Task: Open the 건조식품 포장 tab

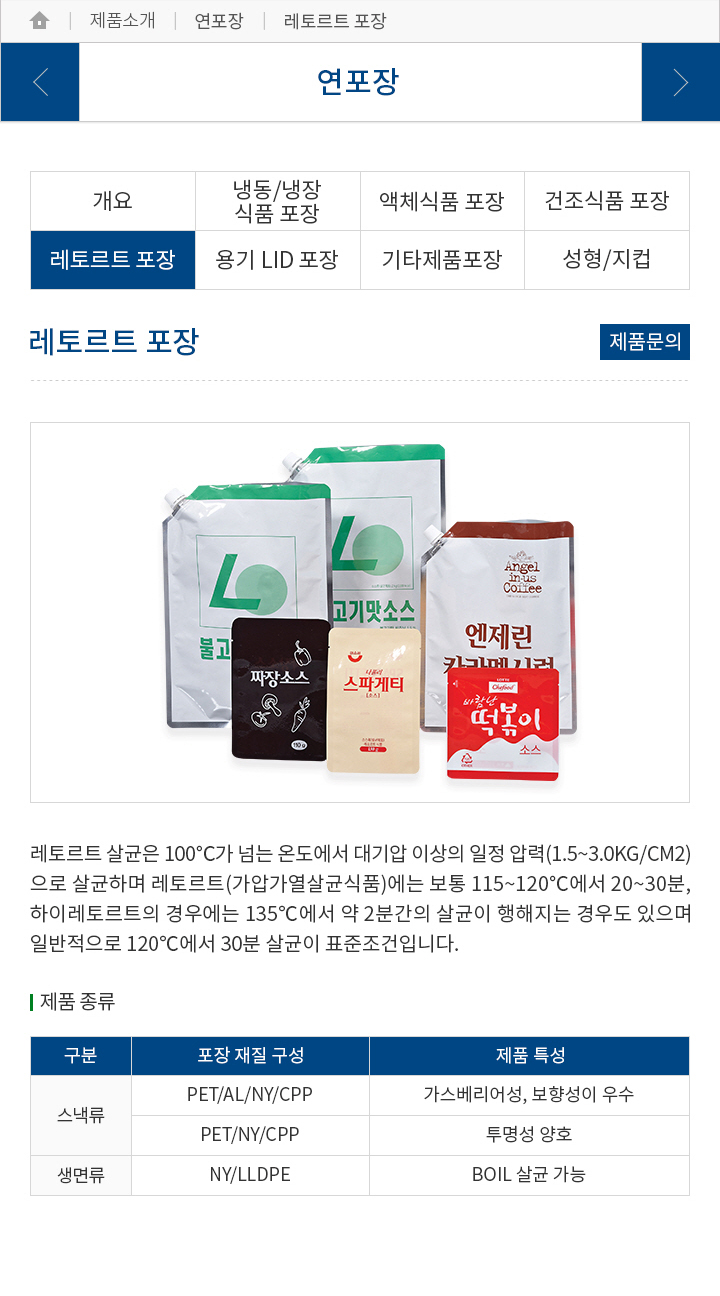Action: tap(607, 201)
